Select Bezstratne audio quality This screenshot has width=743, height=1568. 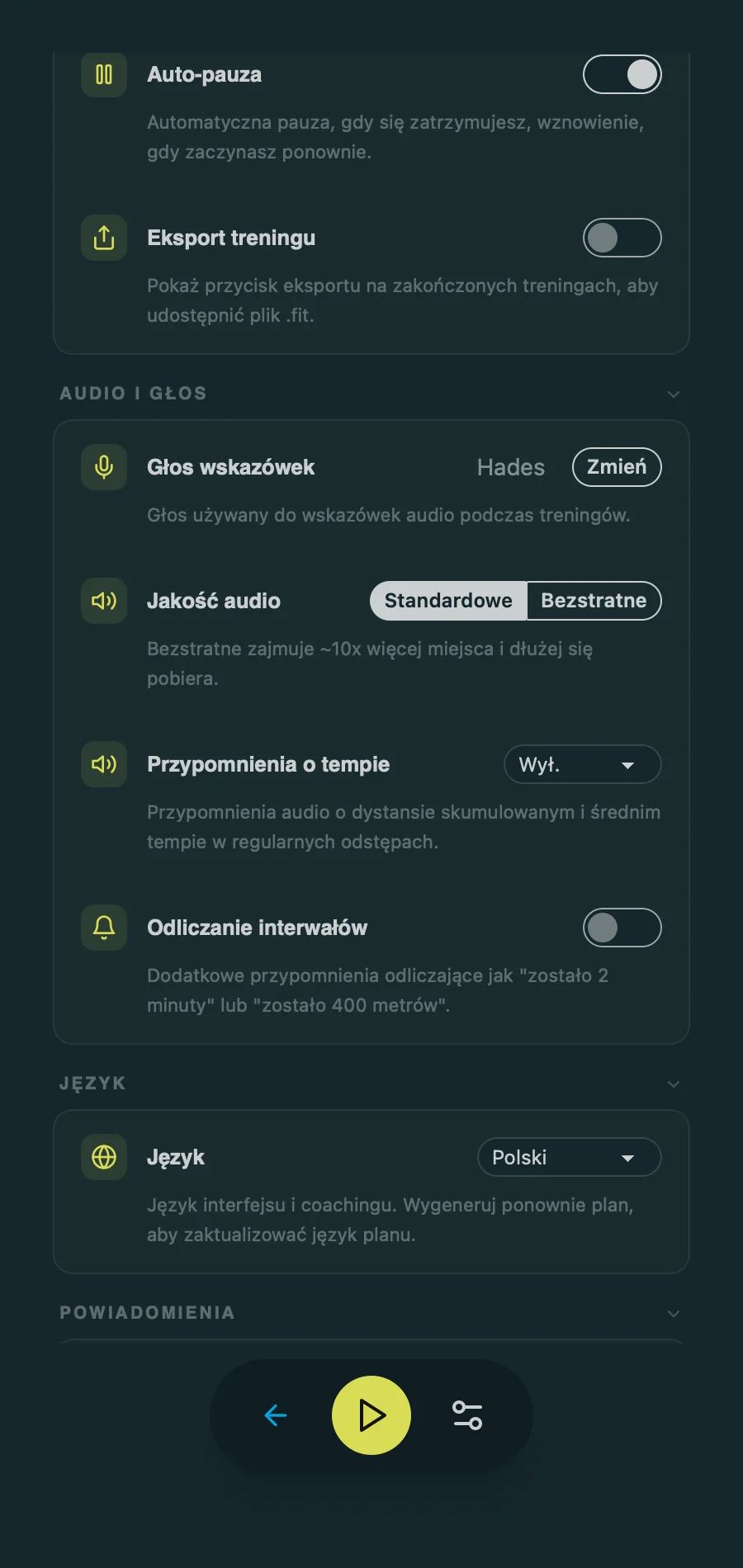(594, 600)
